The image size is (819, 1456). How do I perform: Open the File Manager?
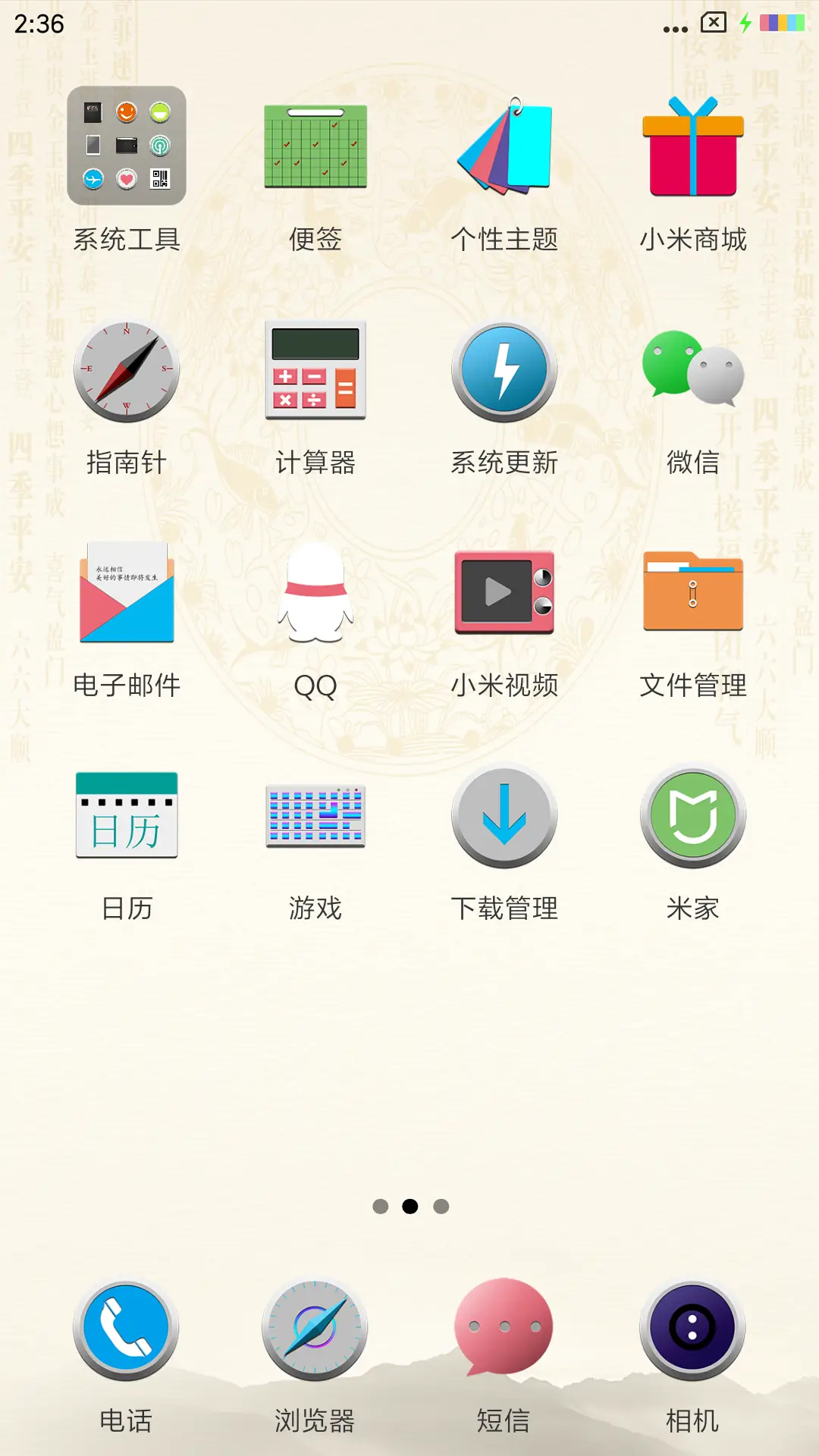coord(692,595)
